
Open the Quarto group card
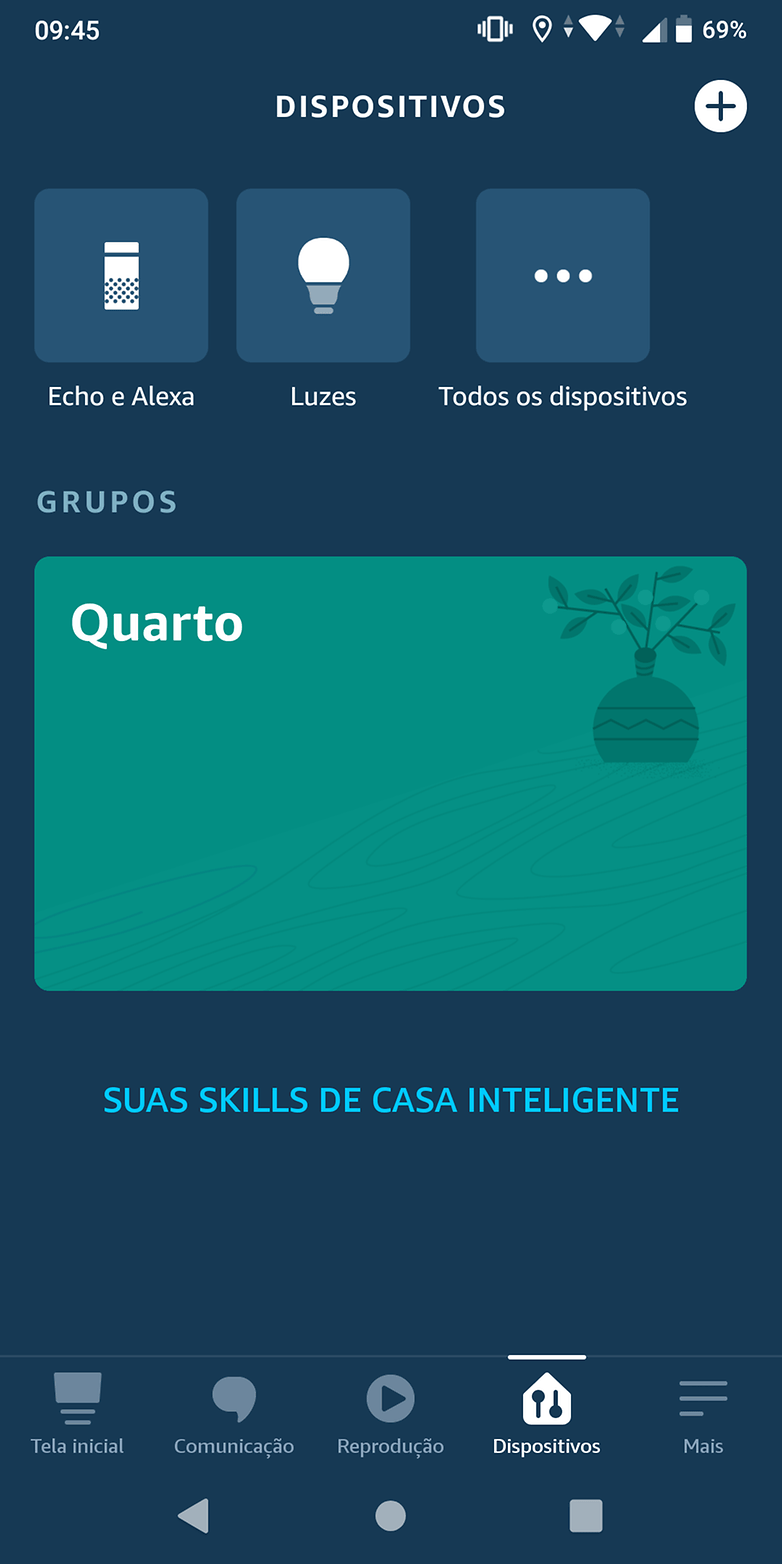click(x=390, y=773)
